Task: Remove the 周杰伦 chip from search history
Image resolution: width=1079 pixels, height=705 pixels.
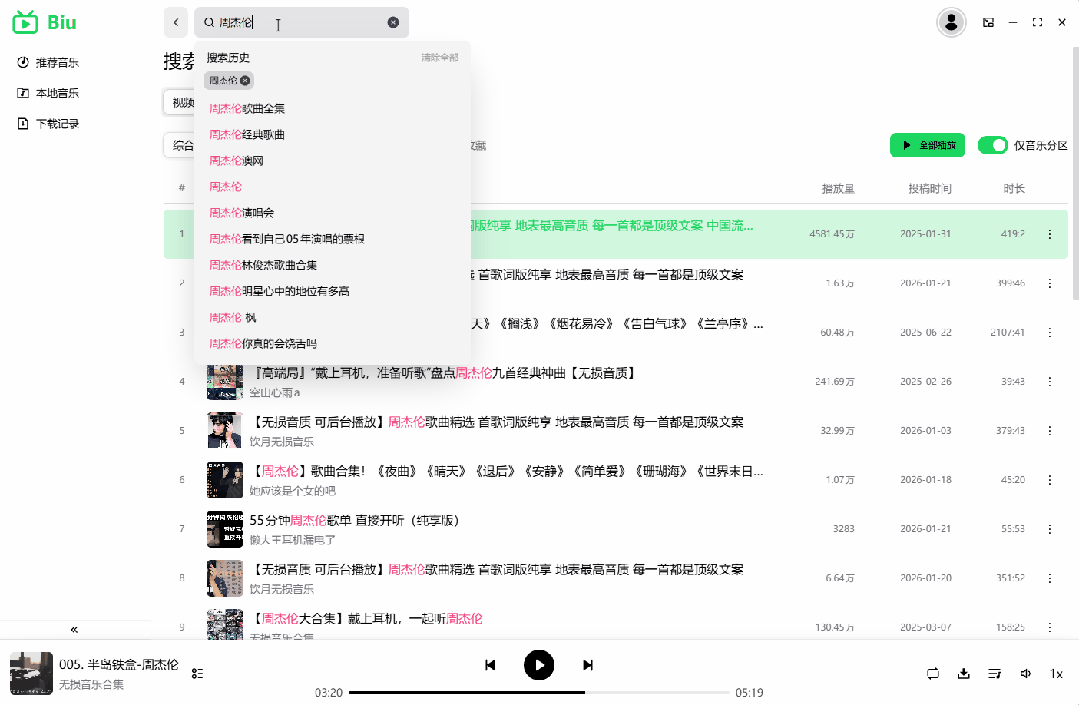Action: click(x=246, y=80)
